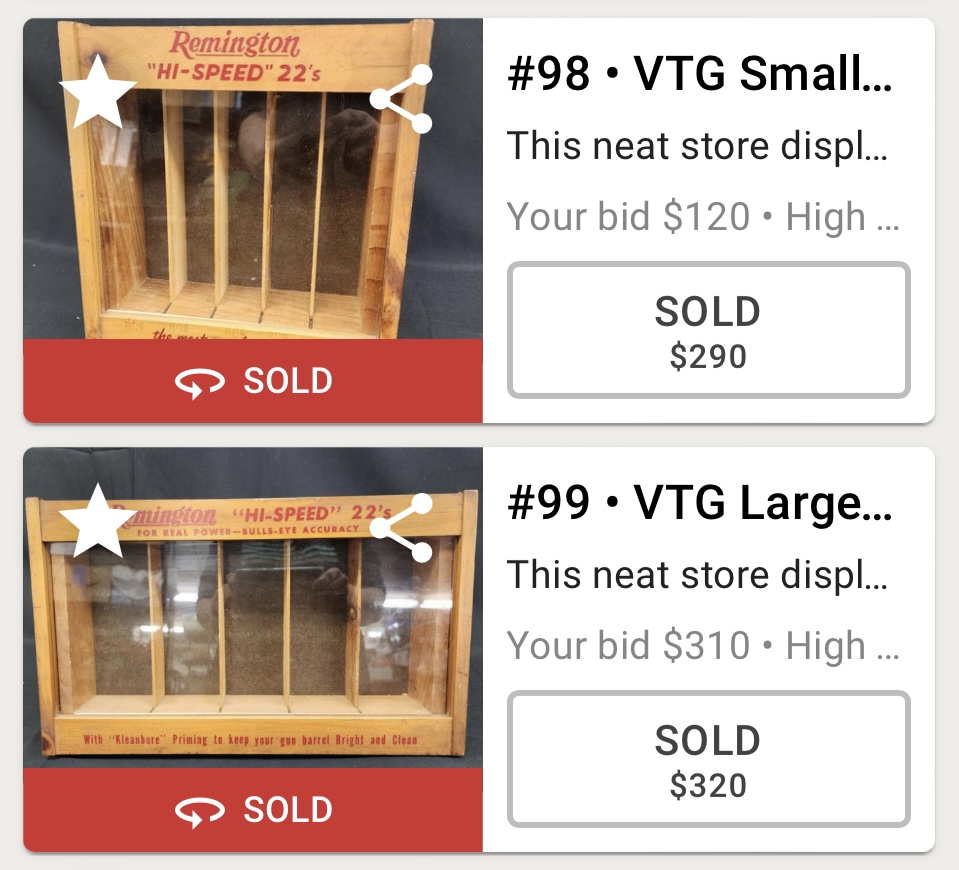
Task: Share lot #99 Remington display
Action: click(x=402, y=527)
